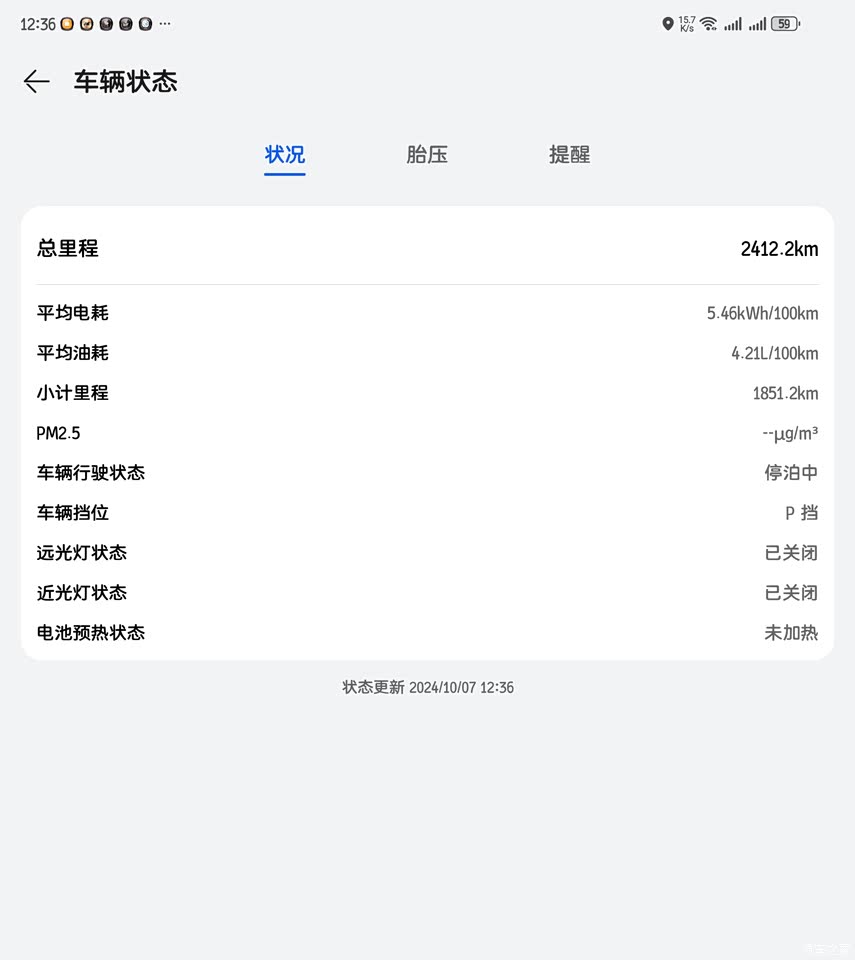Open the 提醒 tab
The height and width of the screenshot is (960, 855).
point(569,155)
